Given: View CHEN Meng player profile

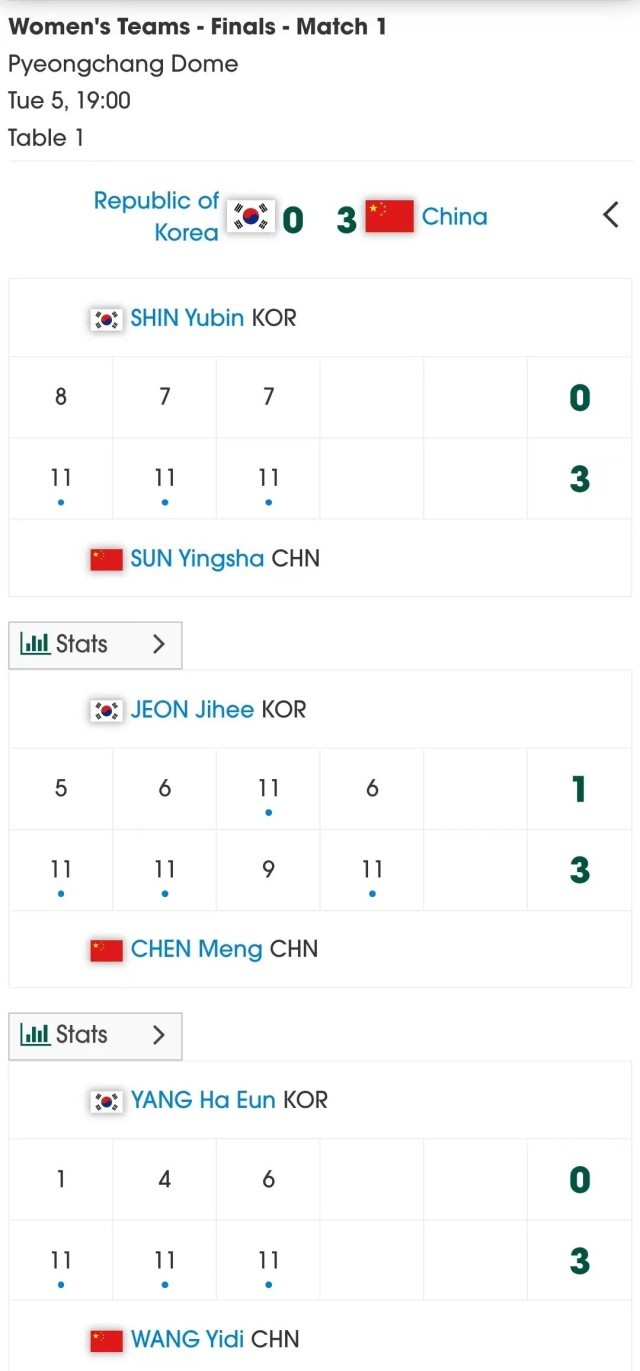Looking at the screenshot, I should pyautogui.click(x=196, y=949).
